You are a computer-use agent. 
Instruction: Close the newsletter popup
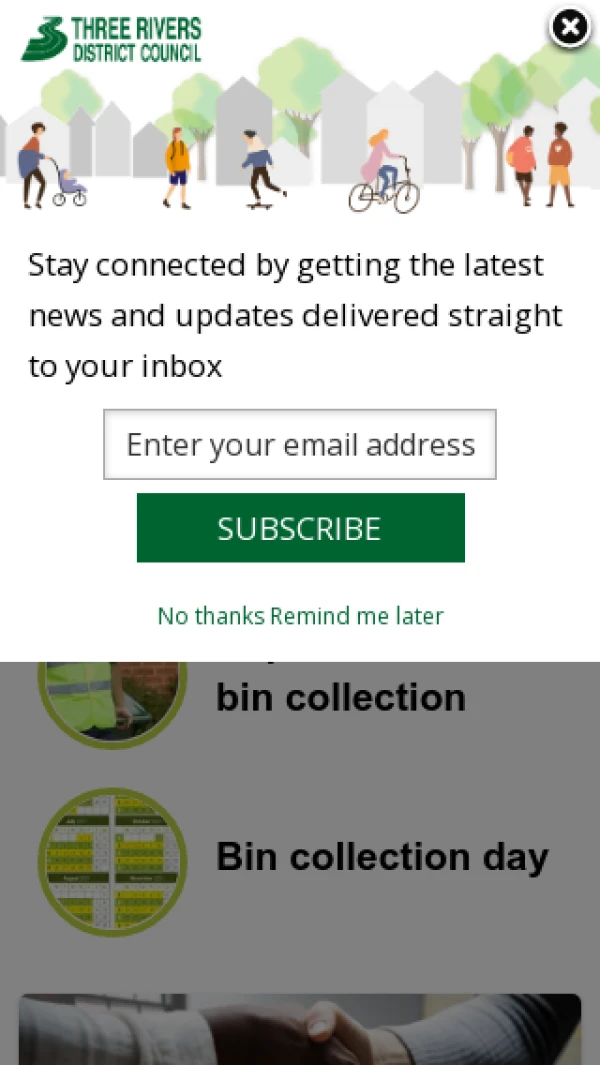[x=570, y=28]
